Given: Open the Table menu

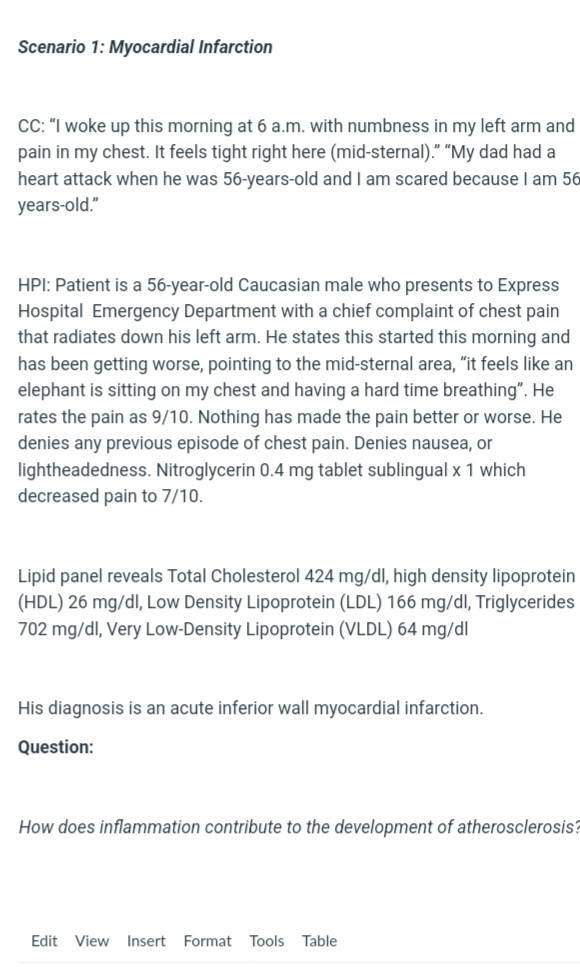Looking at the screenshot, I should pyautogui.click(x=320, y=941).
